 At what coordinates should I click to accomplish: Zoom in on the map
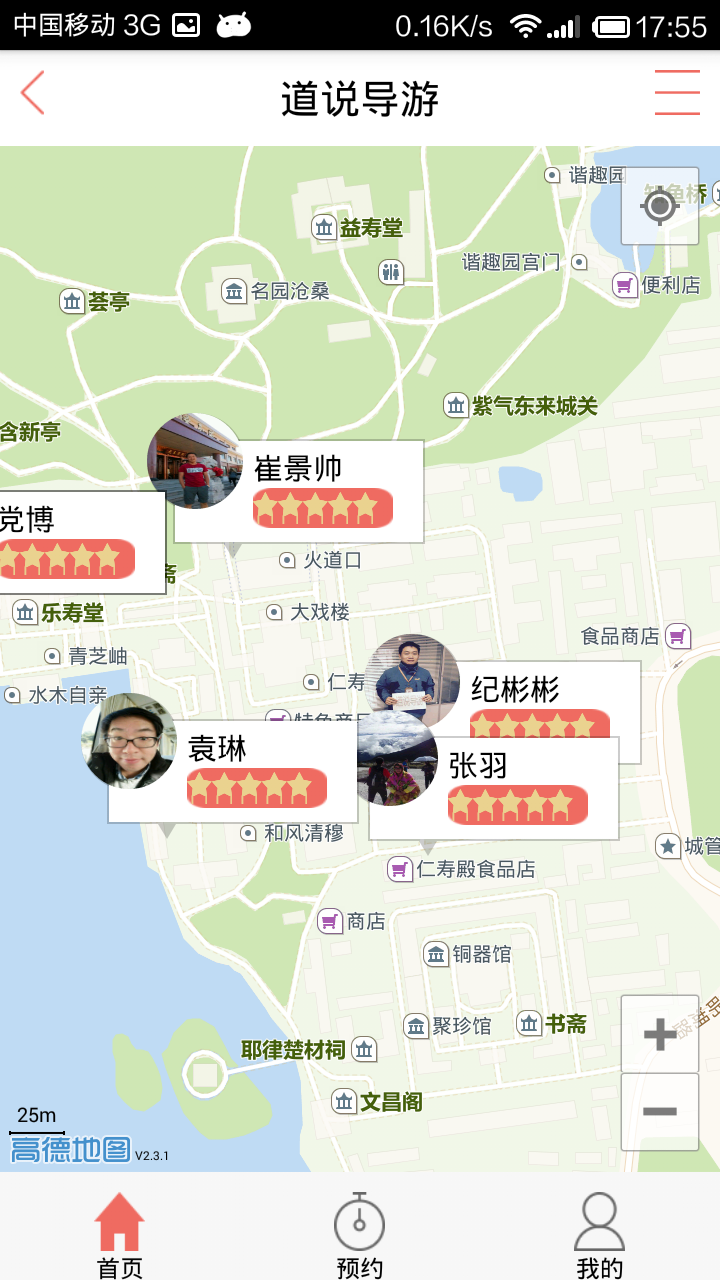click(x=659, y=1034)
